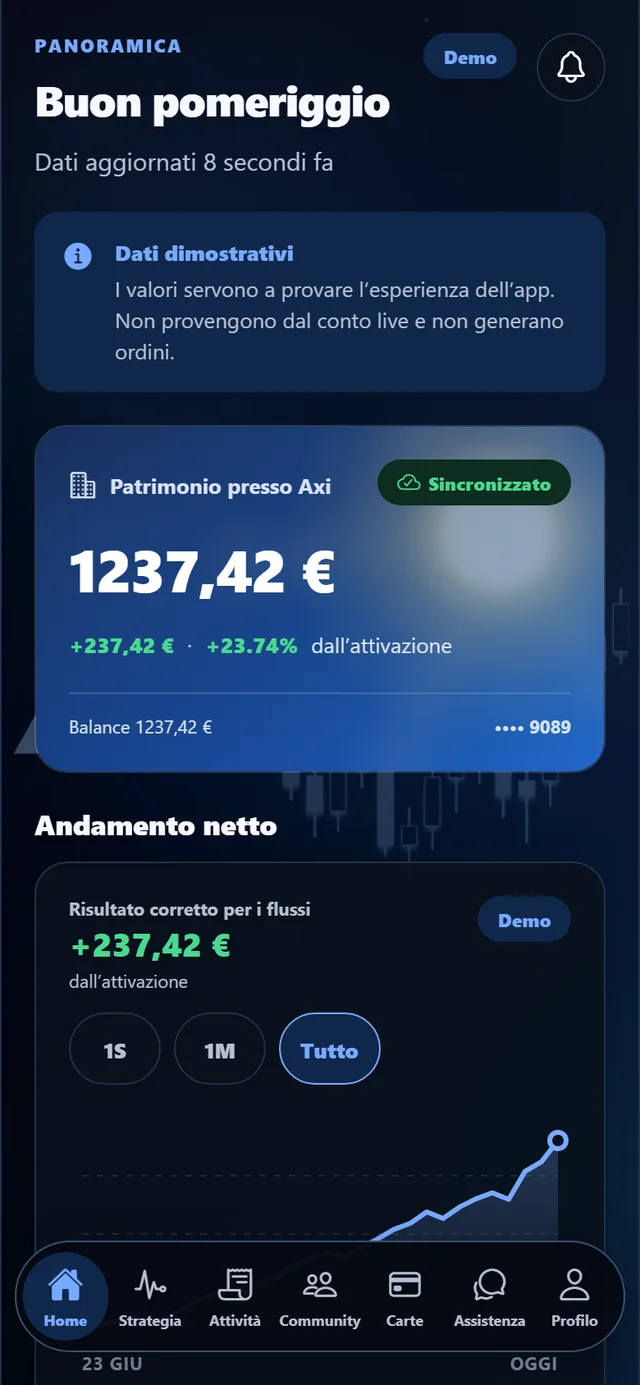Open the Patrimonio presso Axi card
Viewport: 640px width, 1385px height.
(320, 599)
